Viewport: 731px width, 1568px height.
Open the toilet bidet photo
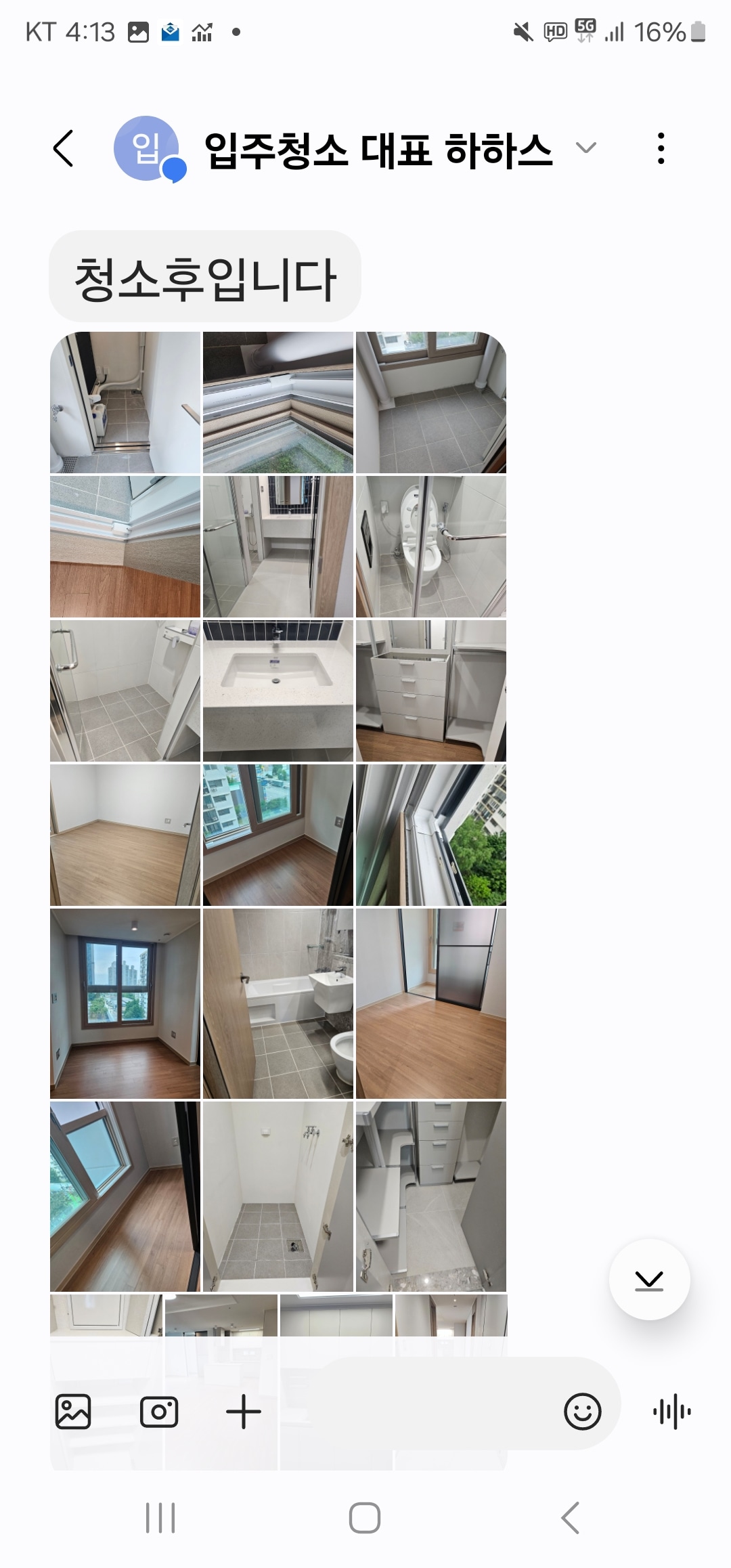click(x=430, y=546)
